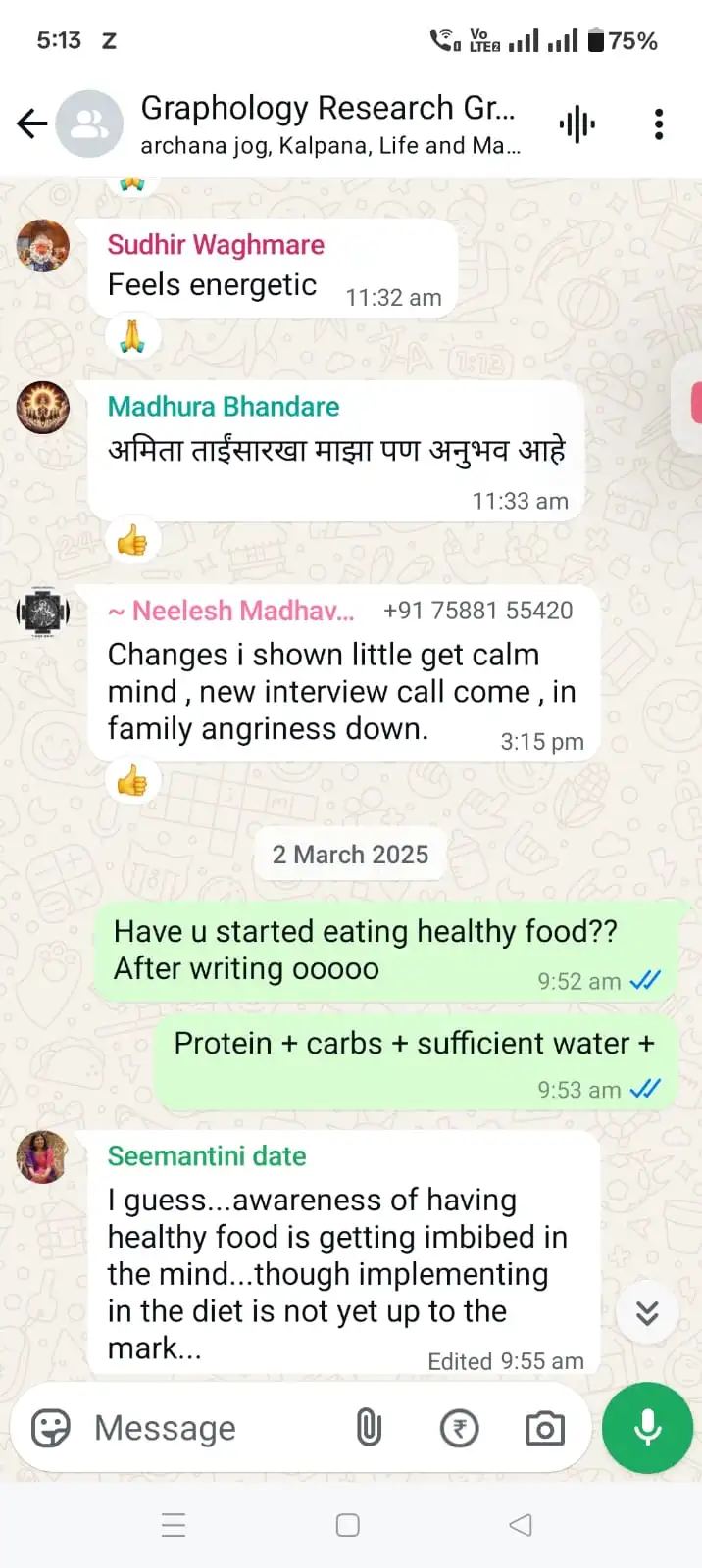View Madhura Bhandare's profile picture
Image resolution: width=702 pixels, height=1568 pixels.
click(43, 407)
